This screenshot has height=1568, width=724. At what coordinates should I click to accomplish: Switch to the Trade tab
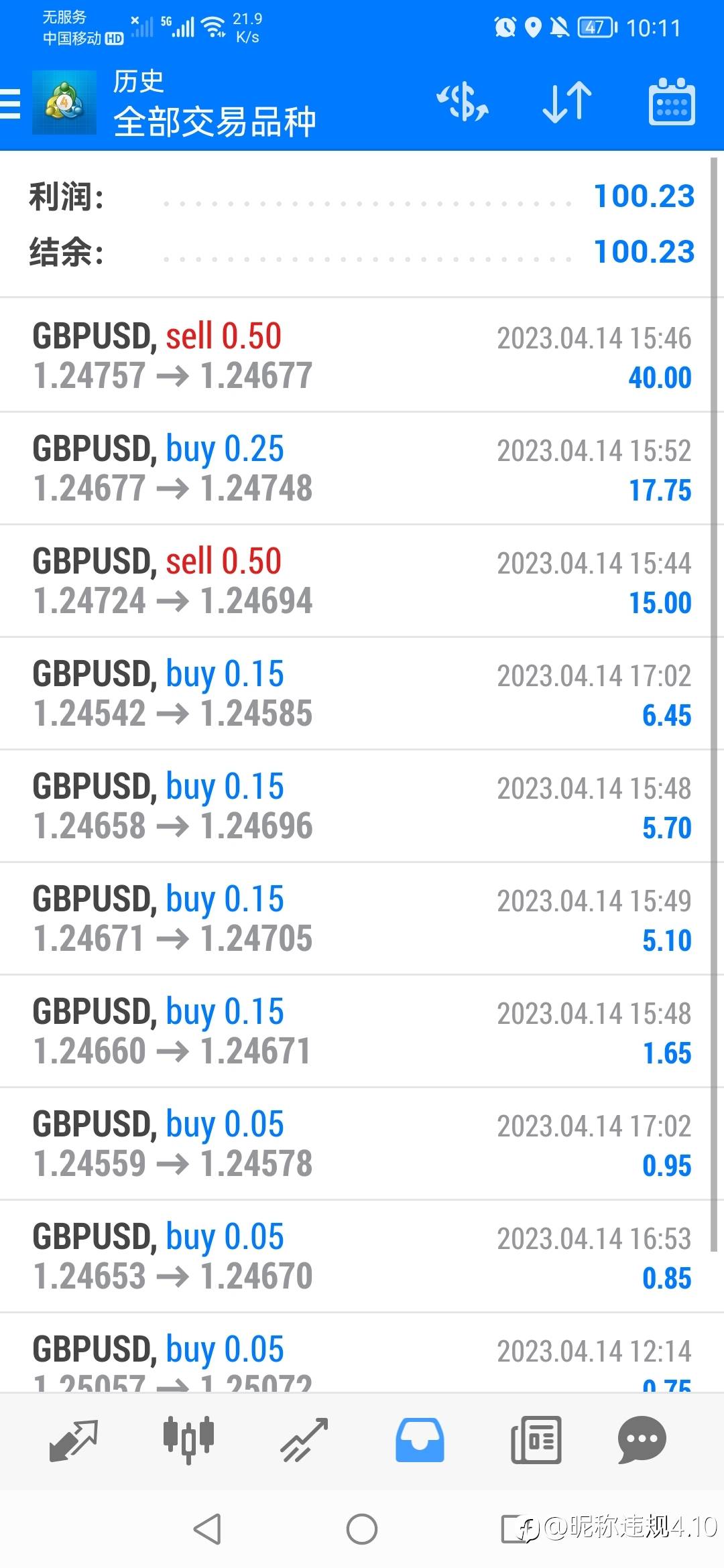pyautogui.click(x=304, y=1440)
